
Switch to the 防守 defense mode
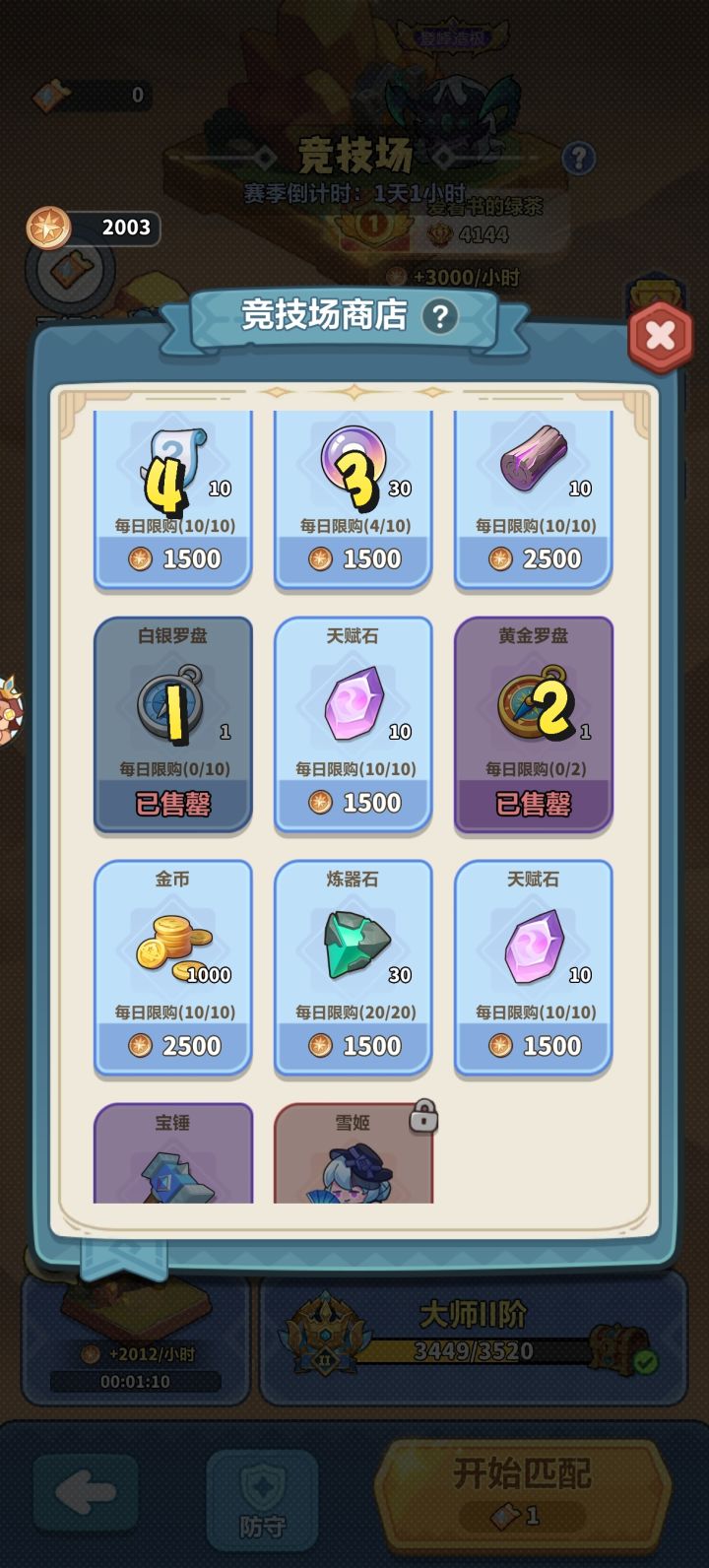point(262,1497)
